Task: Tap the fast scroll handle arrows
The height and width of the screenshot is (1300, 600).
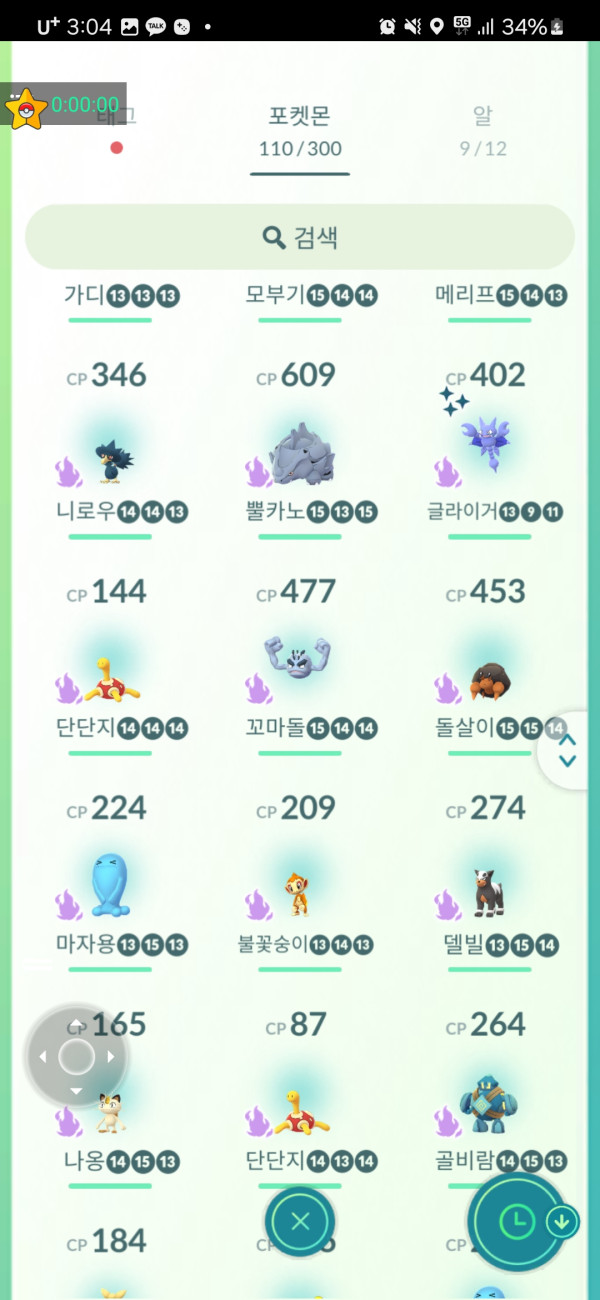Action: [x=567, y=750]
